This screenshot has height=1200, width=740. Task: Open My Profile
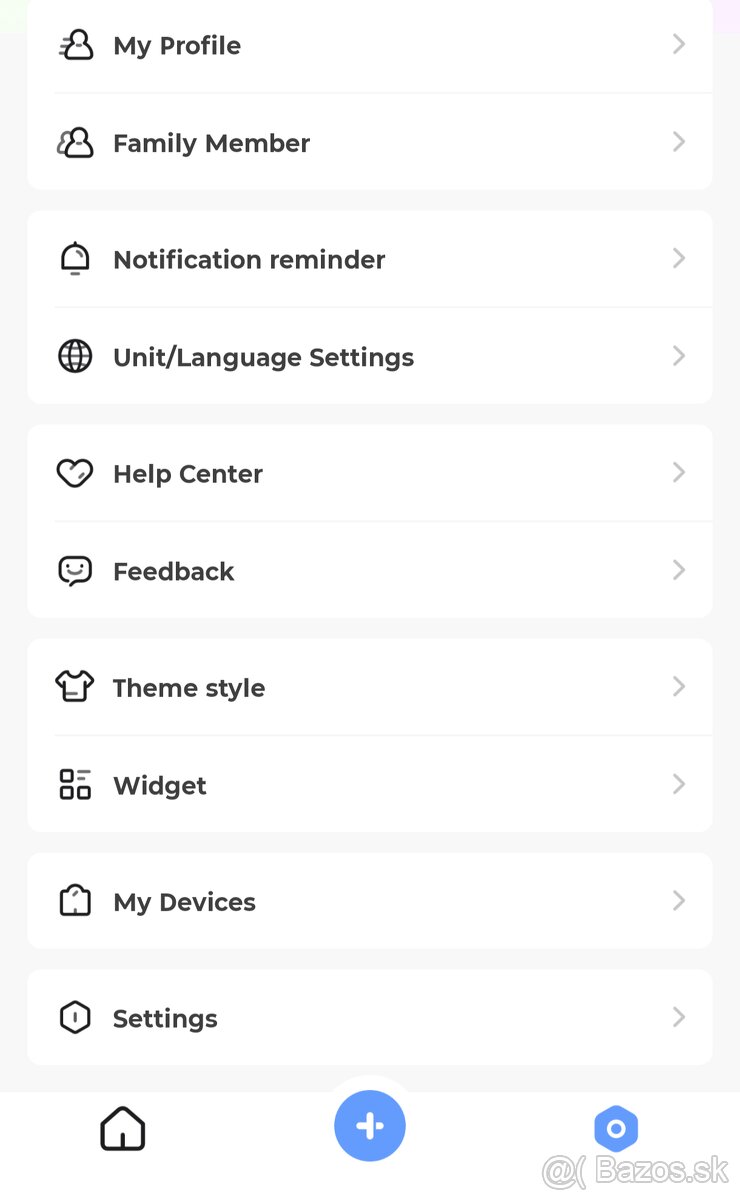coord(370,45)
